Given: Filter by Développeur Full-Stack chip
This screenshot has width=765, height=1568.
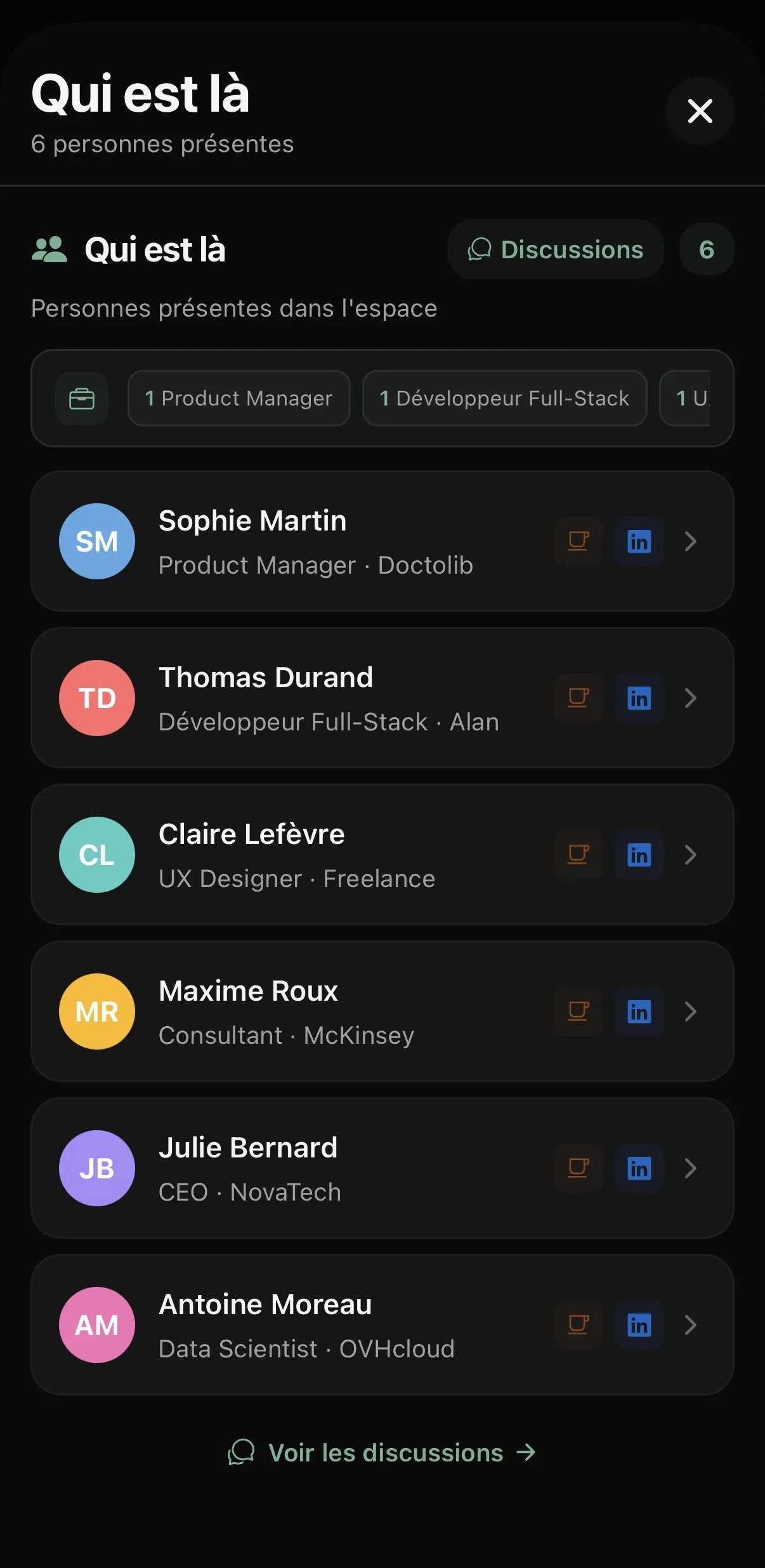Looking at the screenshot, I should point(504,399).
